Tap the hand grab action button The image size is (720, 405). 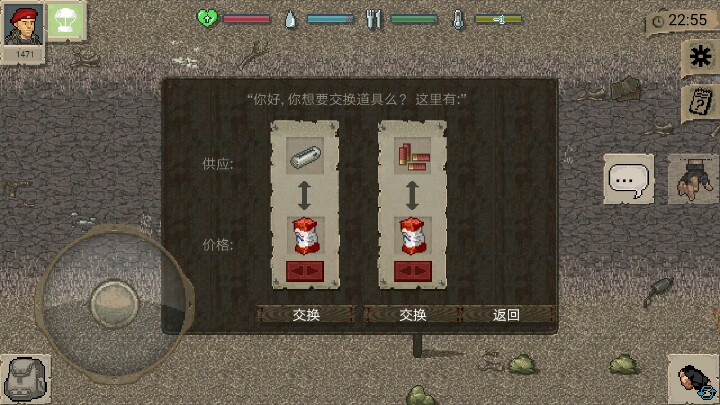coord(692,180)
